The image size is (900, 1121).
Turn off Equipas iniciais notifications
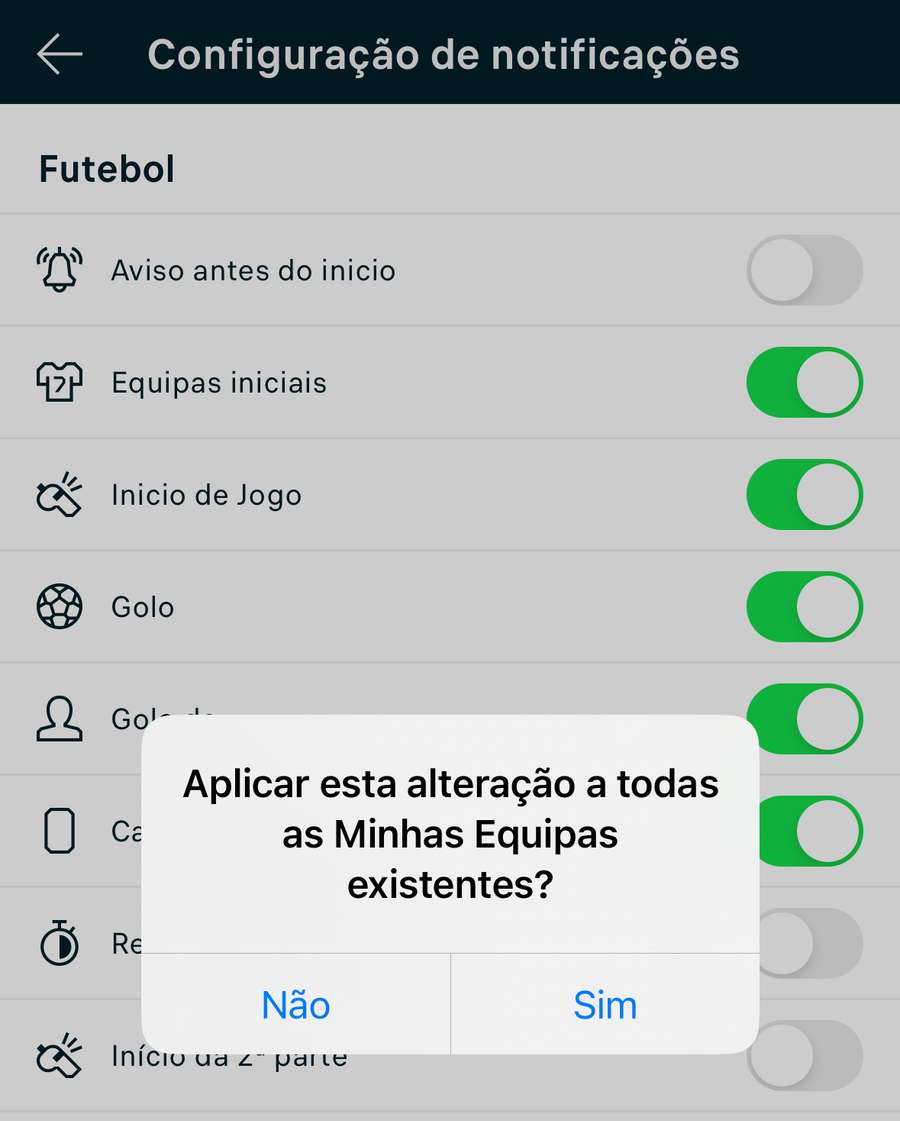(804, 382)
